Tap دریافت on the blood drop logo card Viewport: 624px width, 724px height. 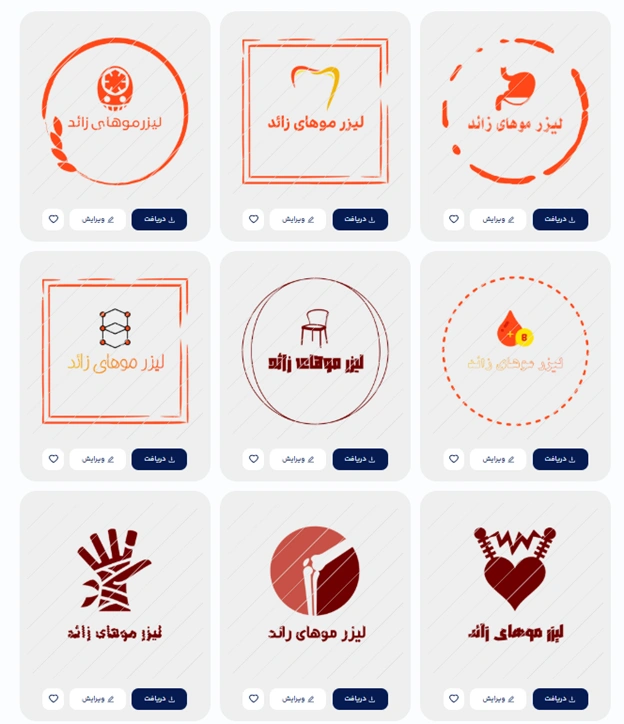point(560,459)
